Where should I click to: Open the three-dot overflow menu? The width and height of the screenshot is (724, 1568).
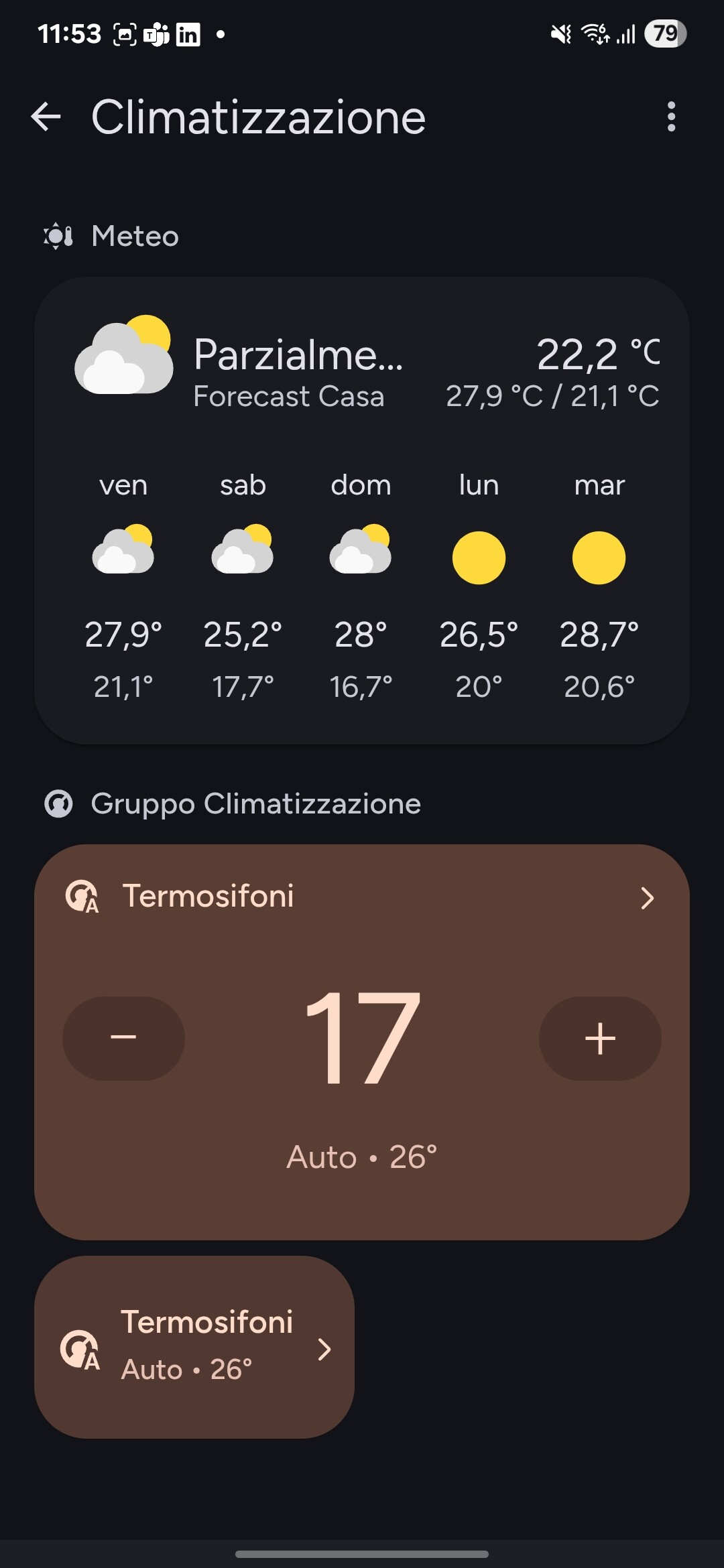point(671,117)
